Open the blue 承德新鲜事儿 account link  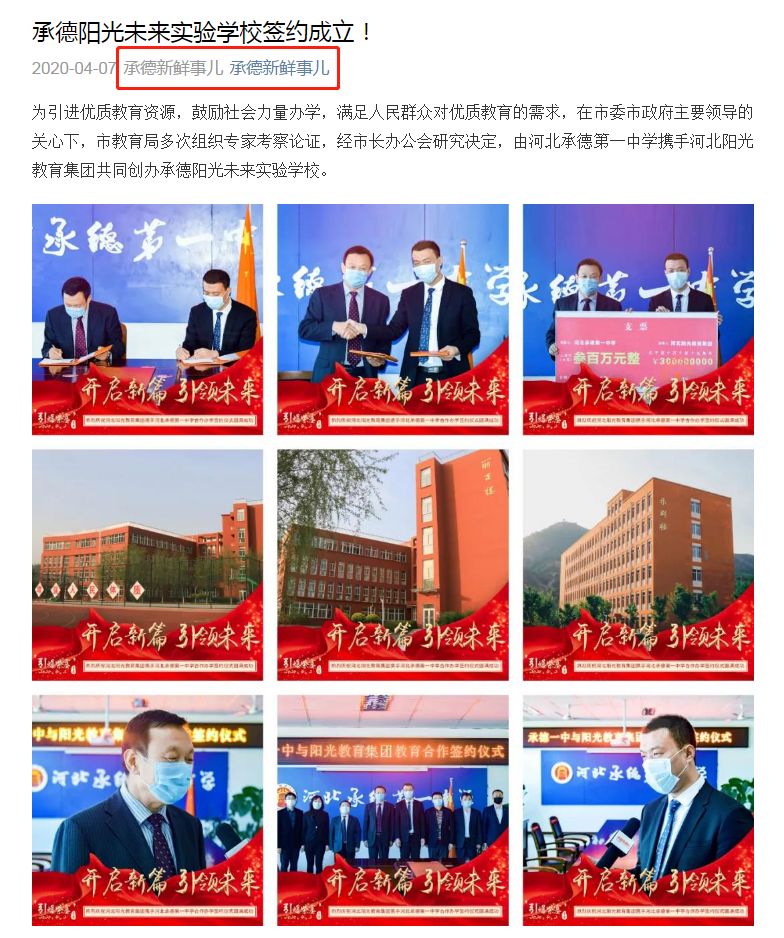tap(279, 69)
